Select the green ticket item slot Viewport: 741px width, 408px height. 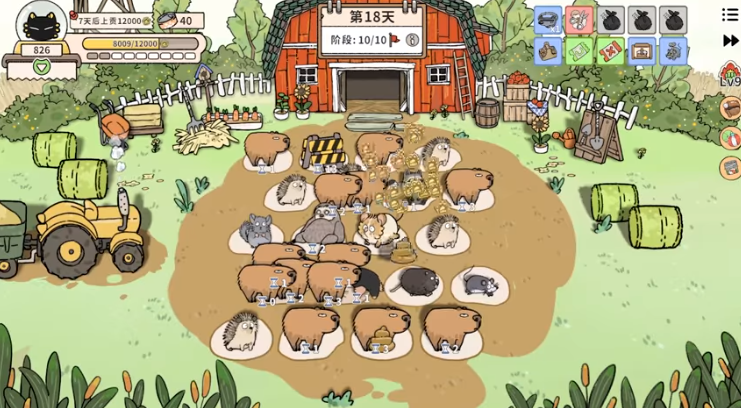point(579,51)
